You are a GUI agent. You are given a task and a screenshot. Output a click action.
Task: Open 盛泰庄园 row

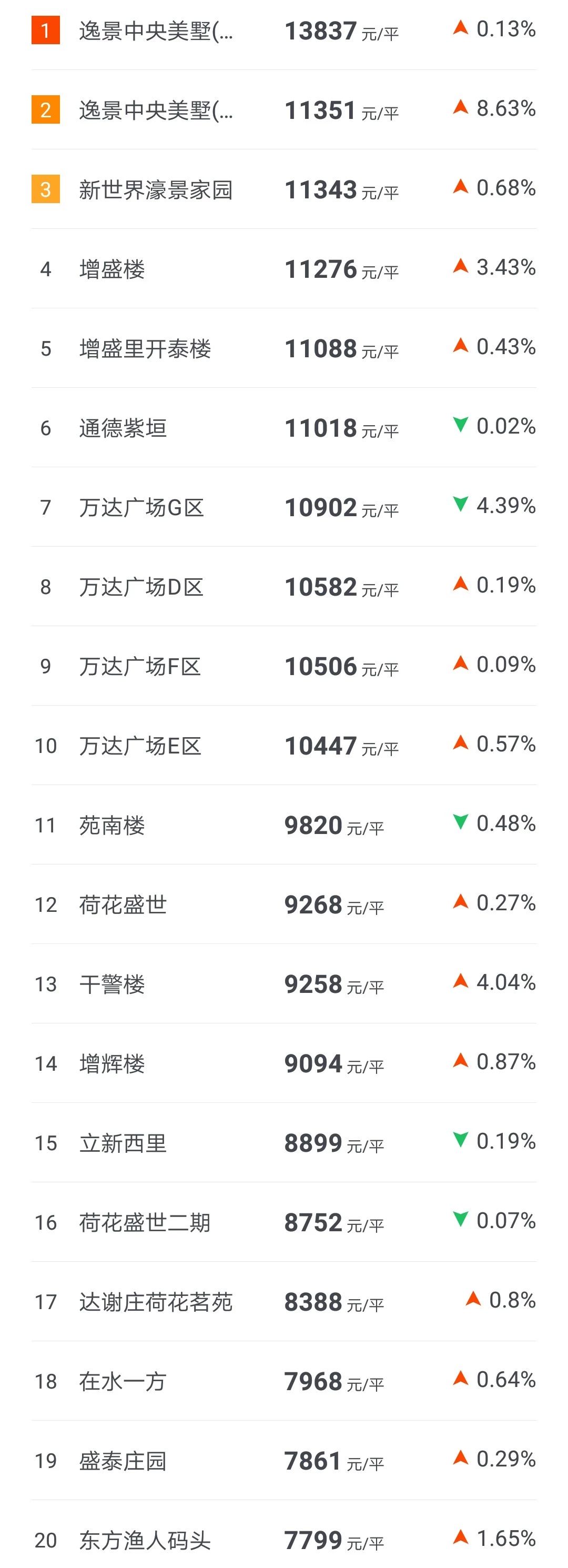[123, 1461]
